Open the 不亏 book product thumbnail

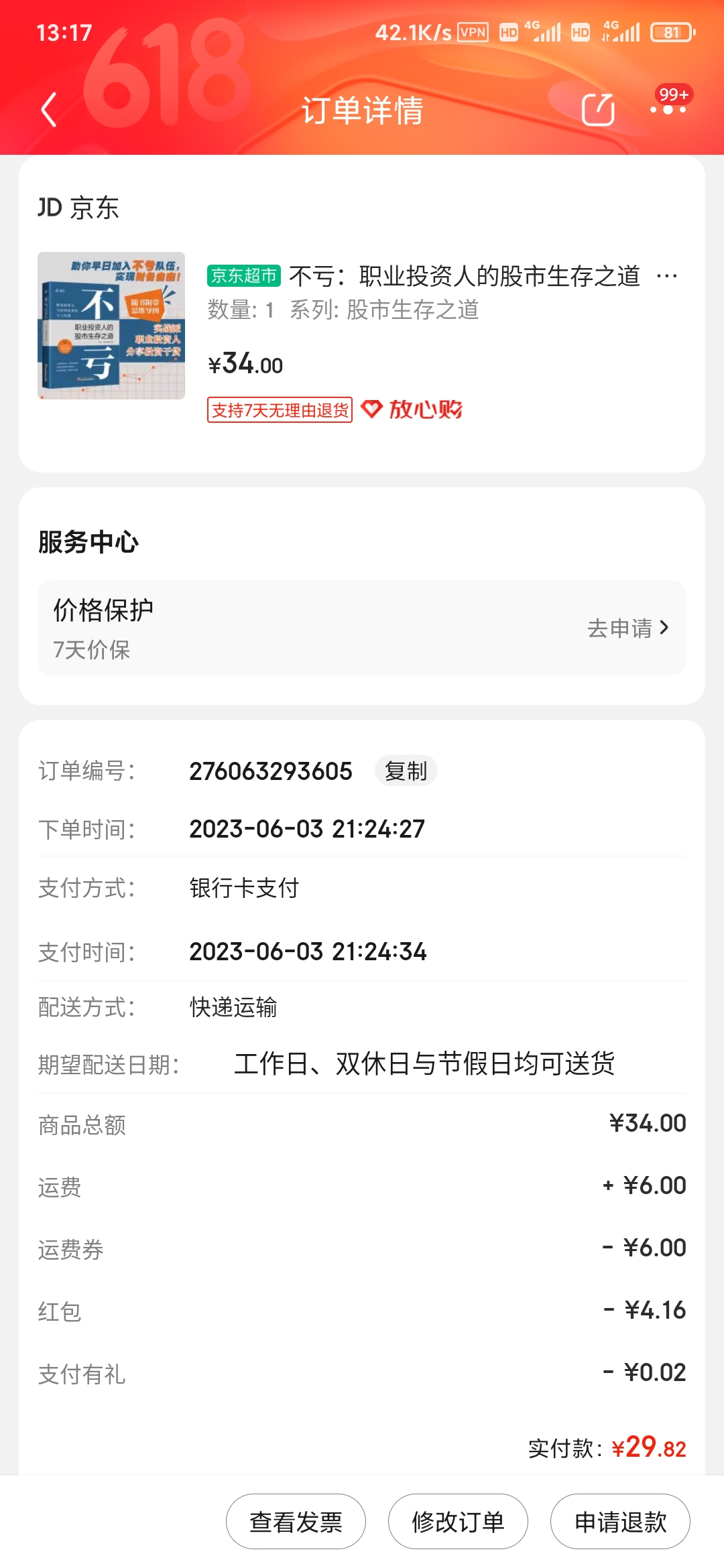click(111, 326)
